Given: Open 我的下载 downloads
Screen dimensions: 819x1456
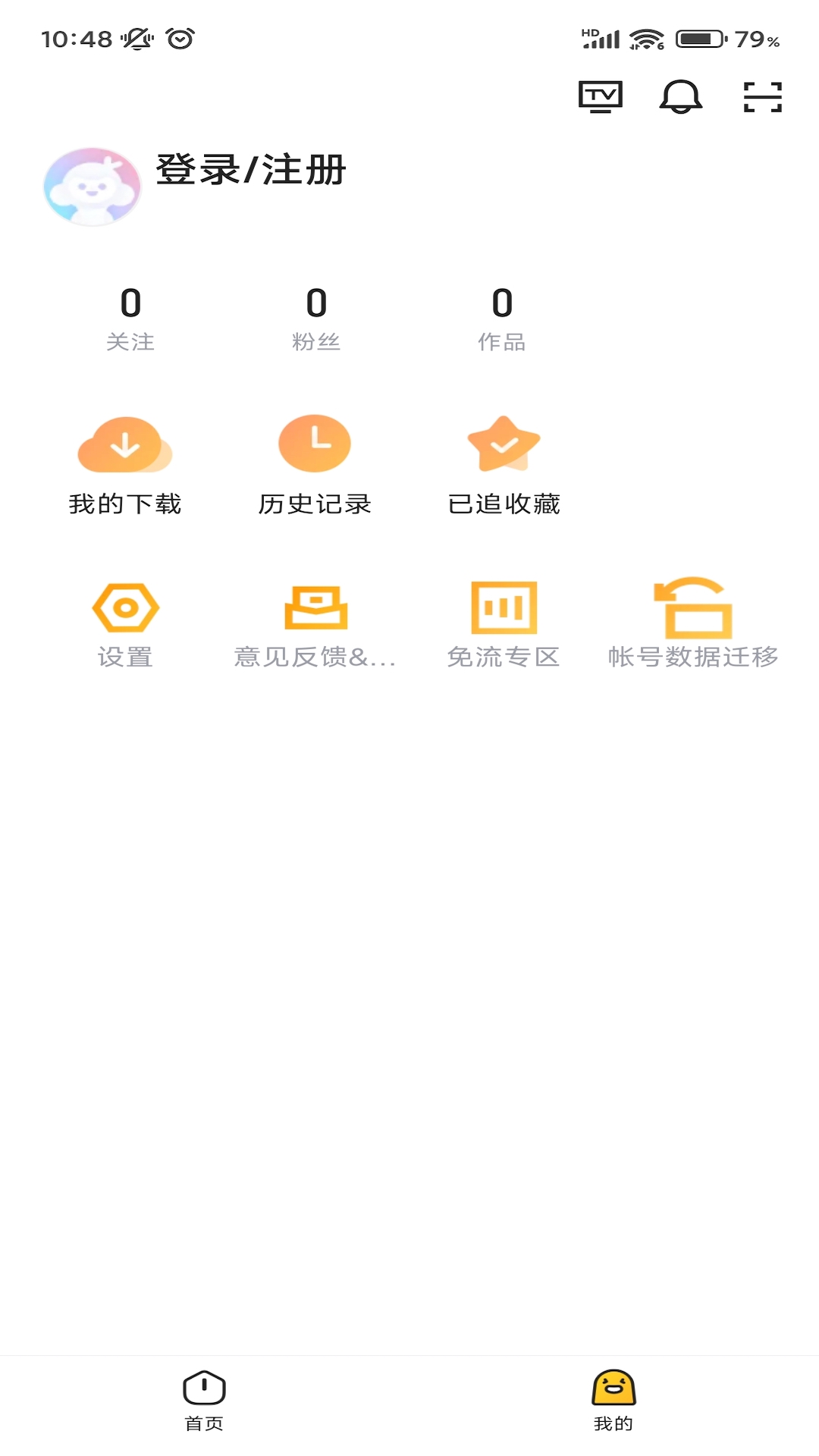Looking at the screenshot, I should coord(125,463).
